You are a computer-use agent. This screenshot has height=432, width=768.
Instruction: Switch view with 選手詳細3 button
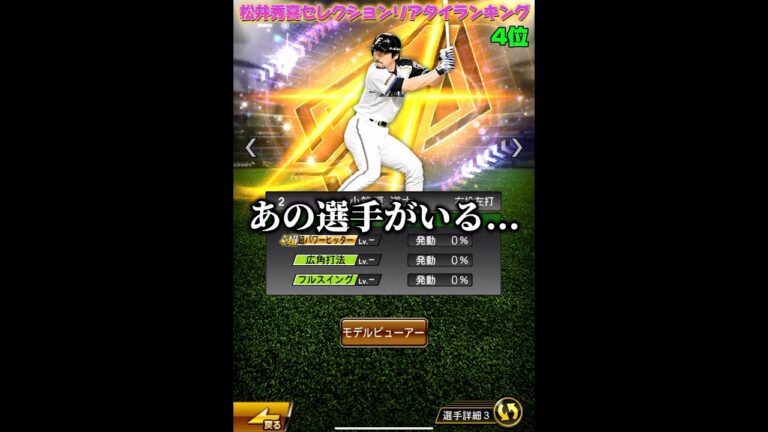point(480,414)
